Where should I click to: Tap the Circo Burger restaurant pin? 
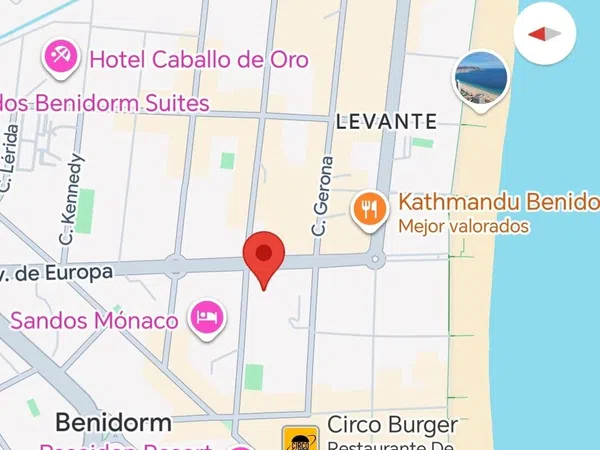(x=299, y=440)
